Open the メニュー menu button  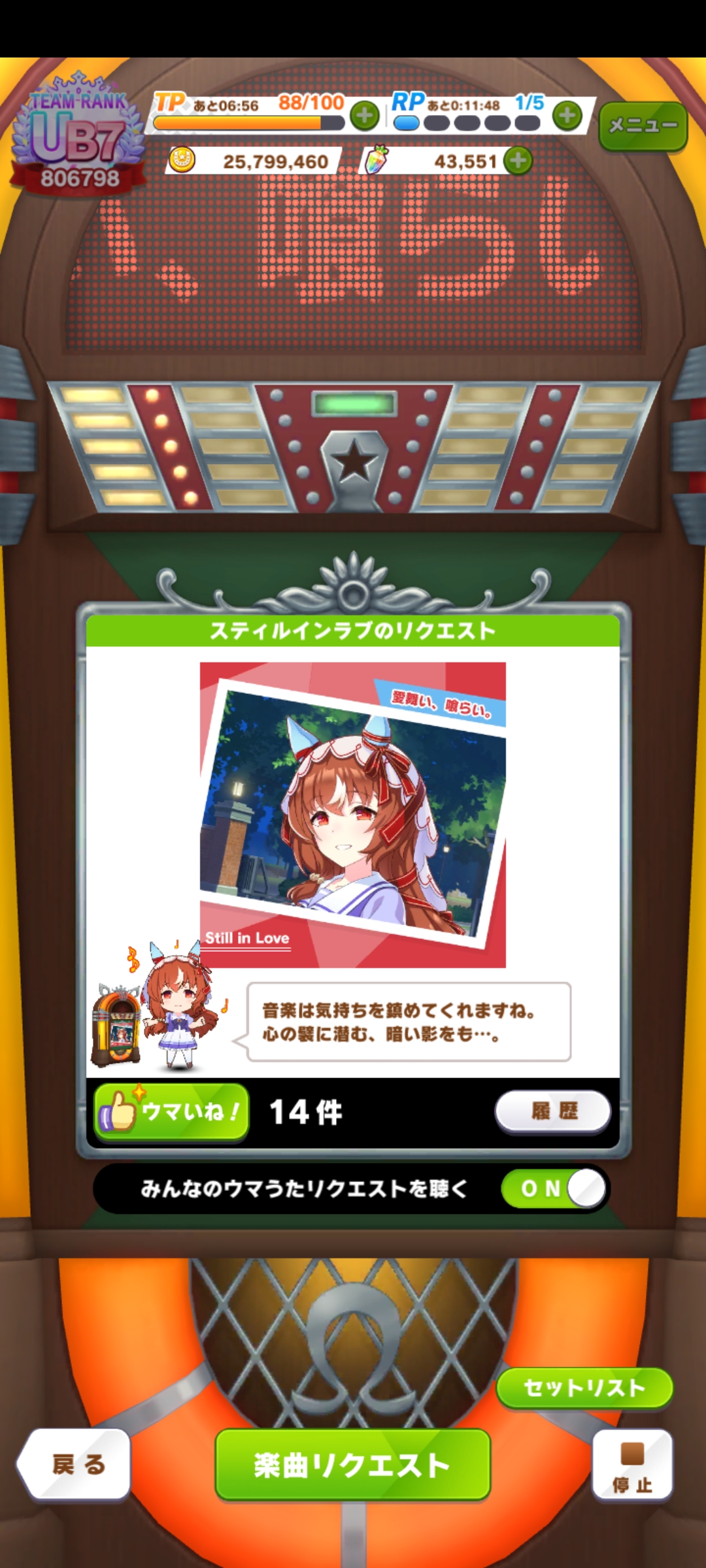[x=643, y=125]
